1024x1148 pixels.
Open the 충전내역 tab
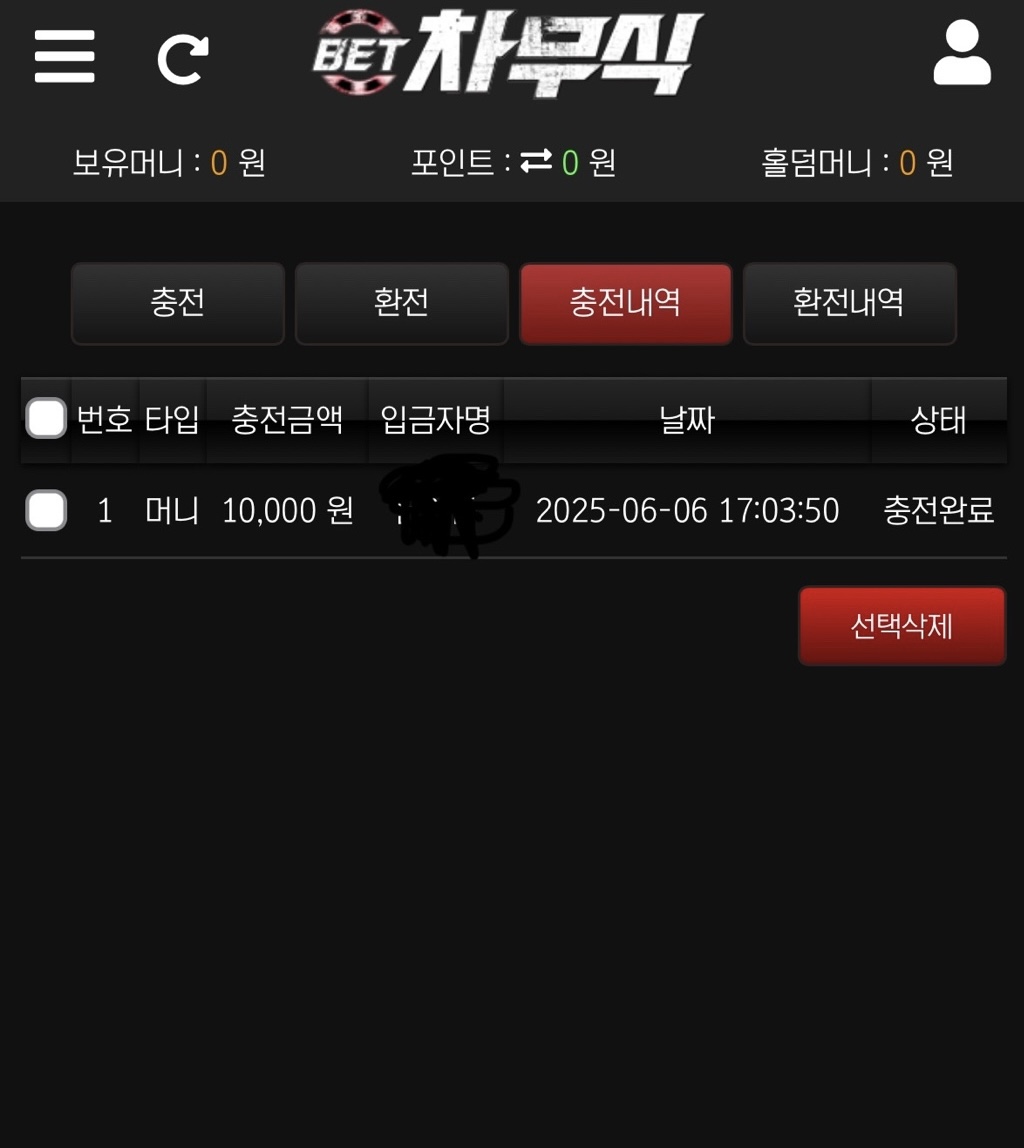point(625,303)
